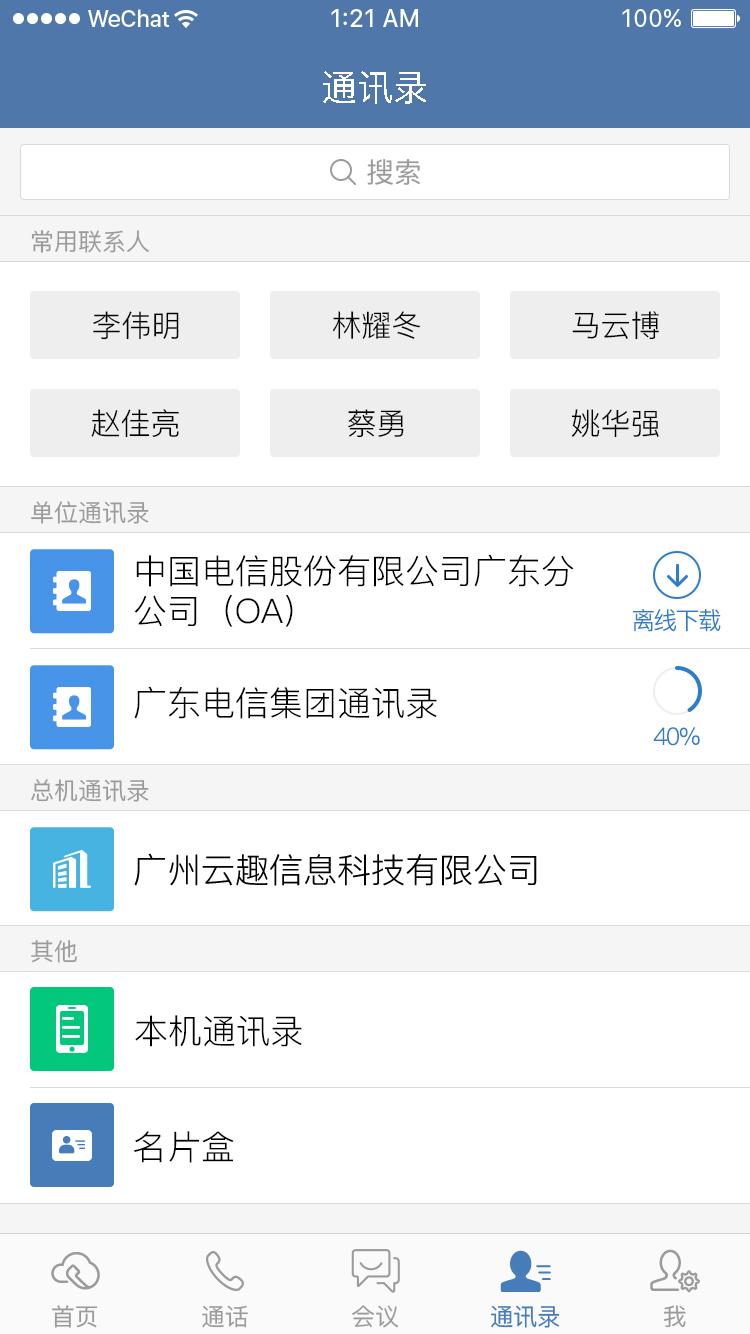Image resolution: width=750 pixels, height=1334 pixels.
Task: Choose frequent contact 赵佳亮
Action: (x=135, y=423)
